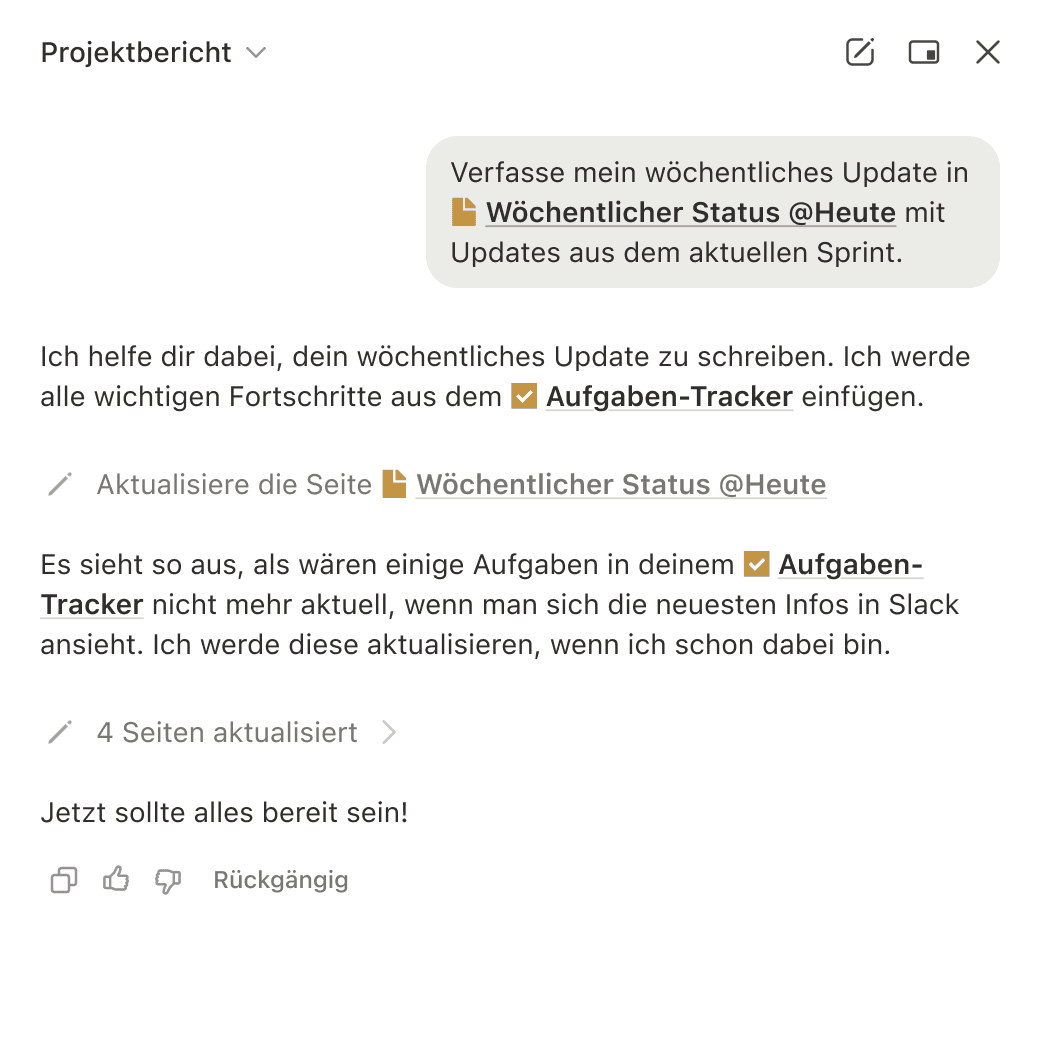Give the response a thumbs down
1040x1040 pixels.
coord(168,880)
